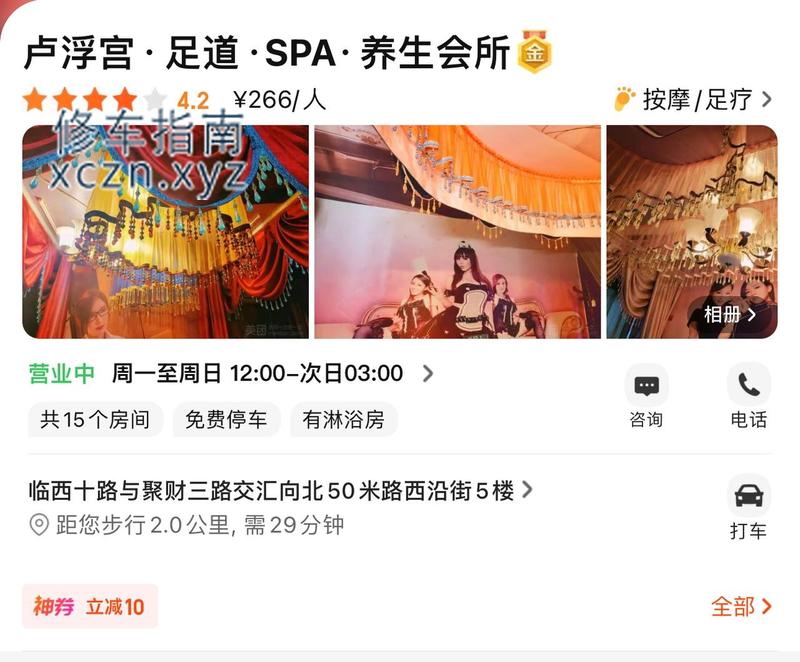The width and height of the screenshot is (800, 662).
Task: Open the 按摩/足疗 category link
Action: pos(693,99)
